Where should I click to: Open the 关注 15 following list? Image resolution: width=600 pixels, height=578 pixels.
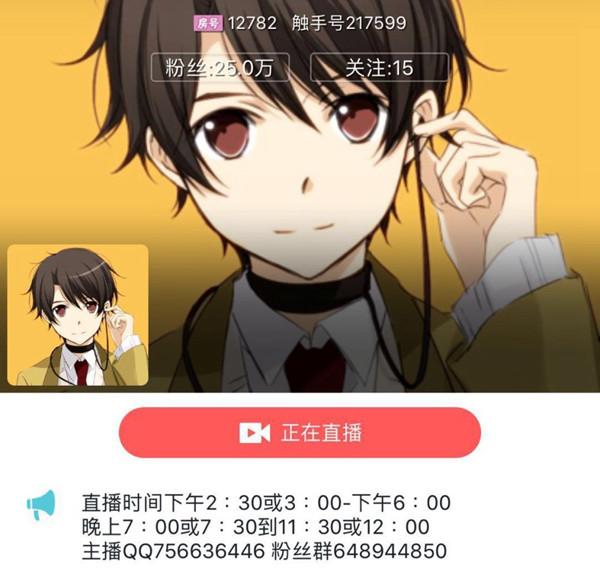[379, 68]
